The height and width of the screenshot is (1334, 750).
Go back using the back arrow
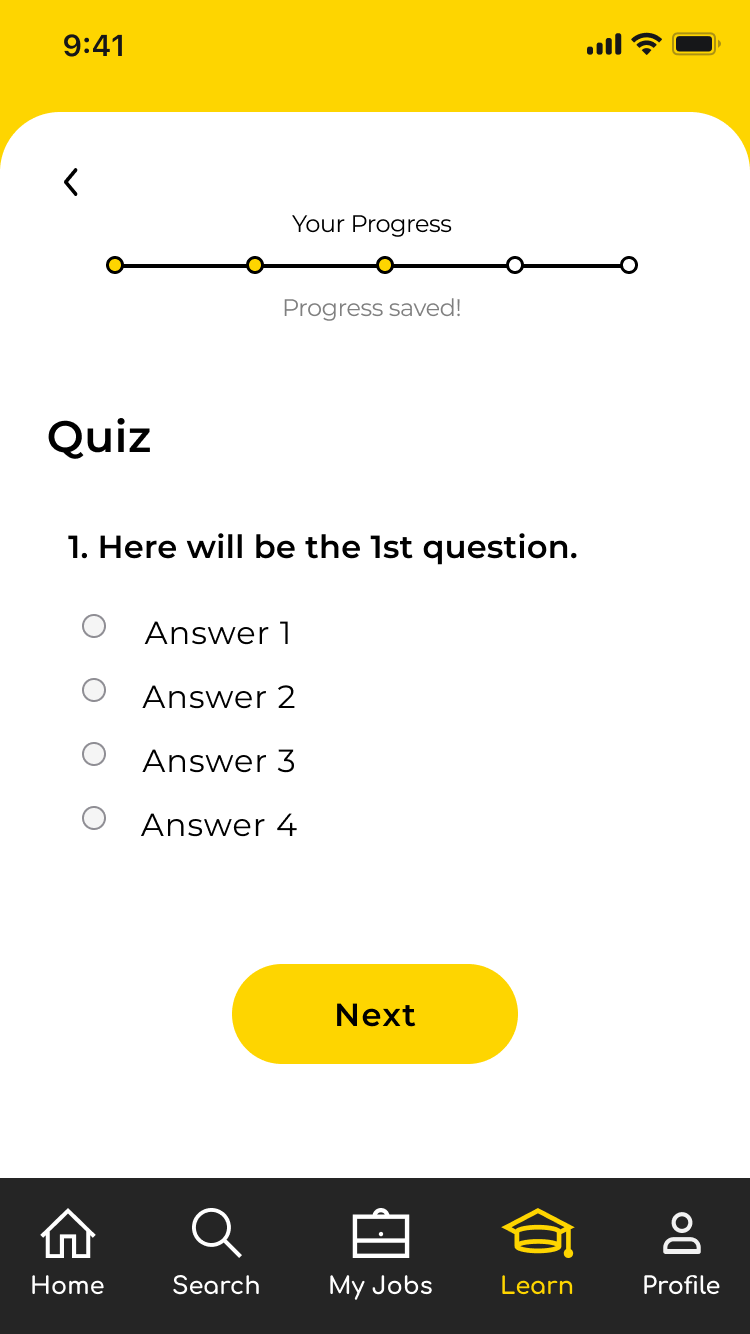coord(70,182)
